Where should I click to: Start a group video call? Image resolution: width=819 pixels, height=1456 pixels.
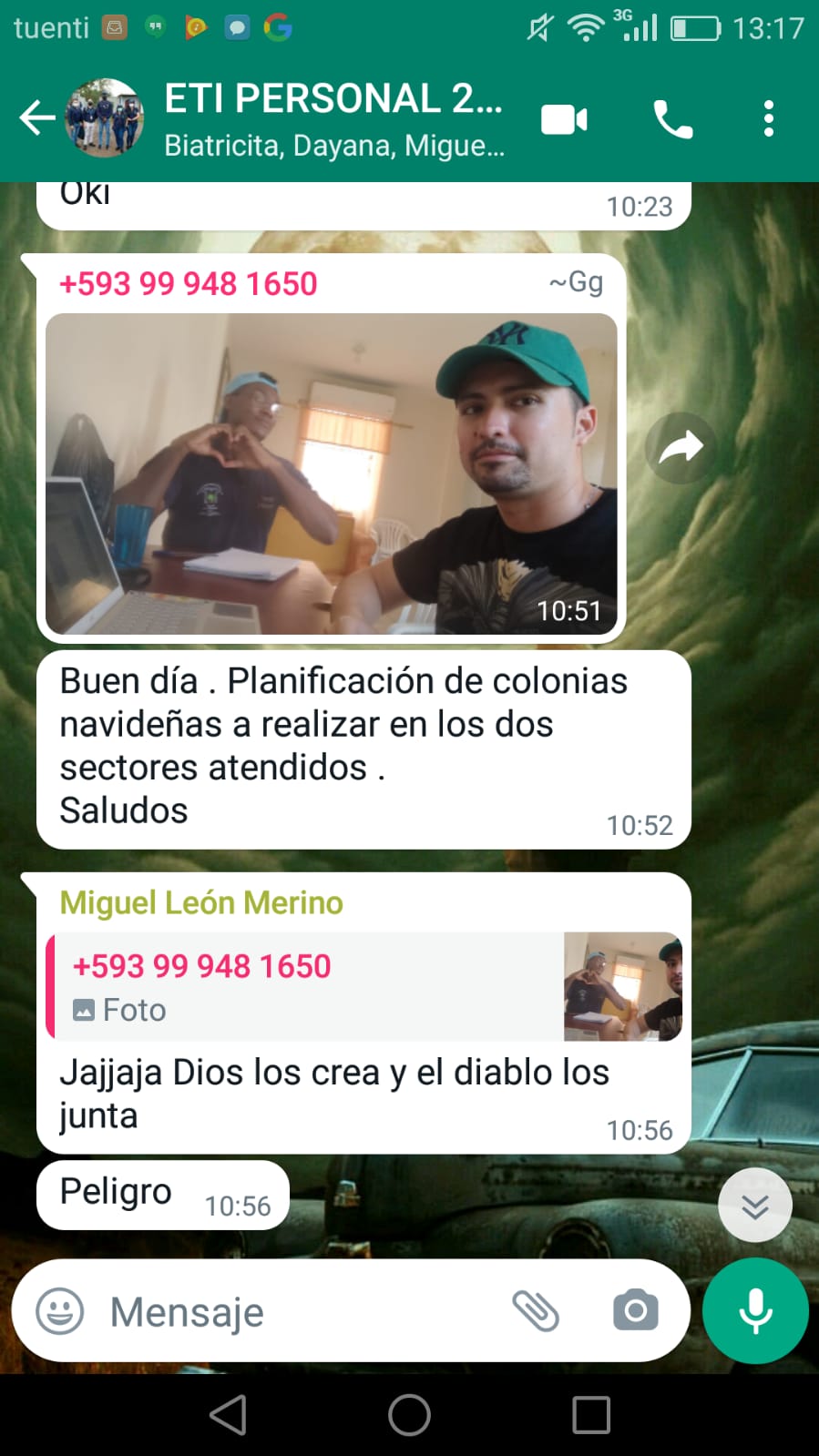pyautogui.click(x=564, y=119)
